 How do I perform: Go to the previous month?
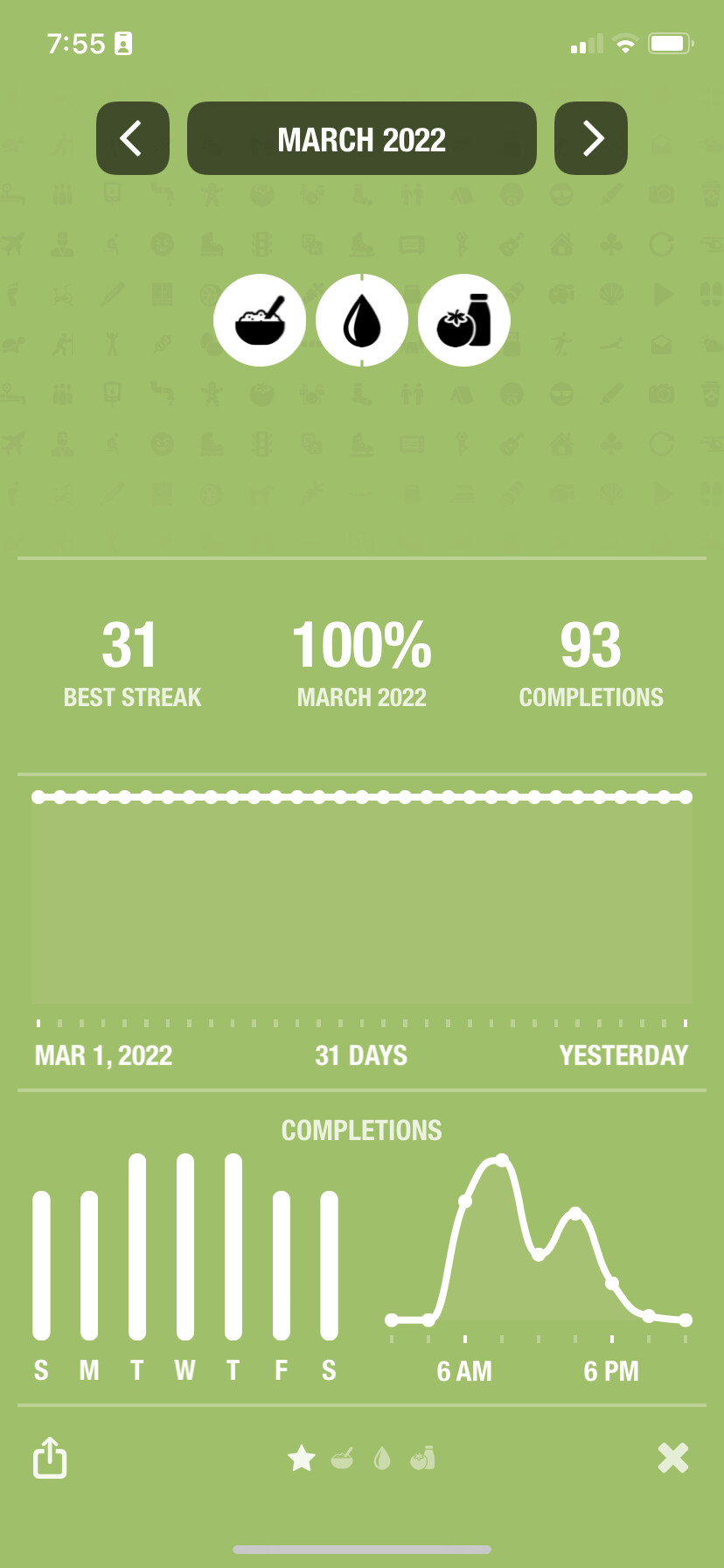(132, 138)
